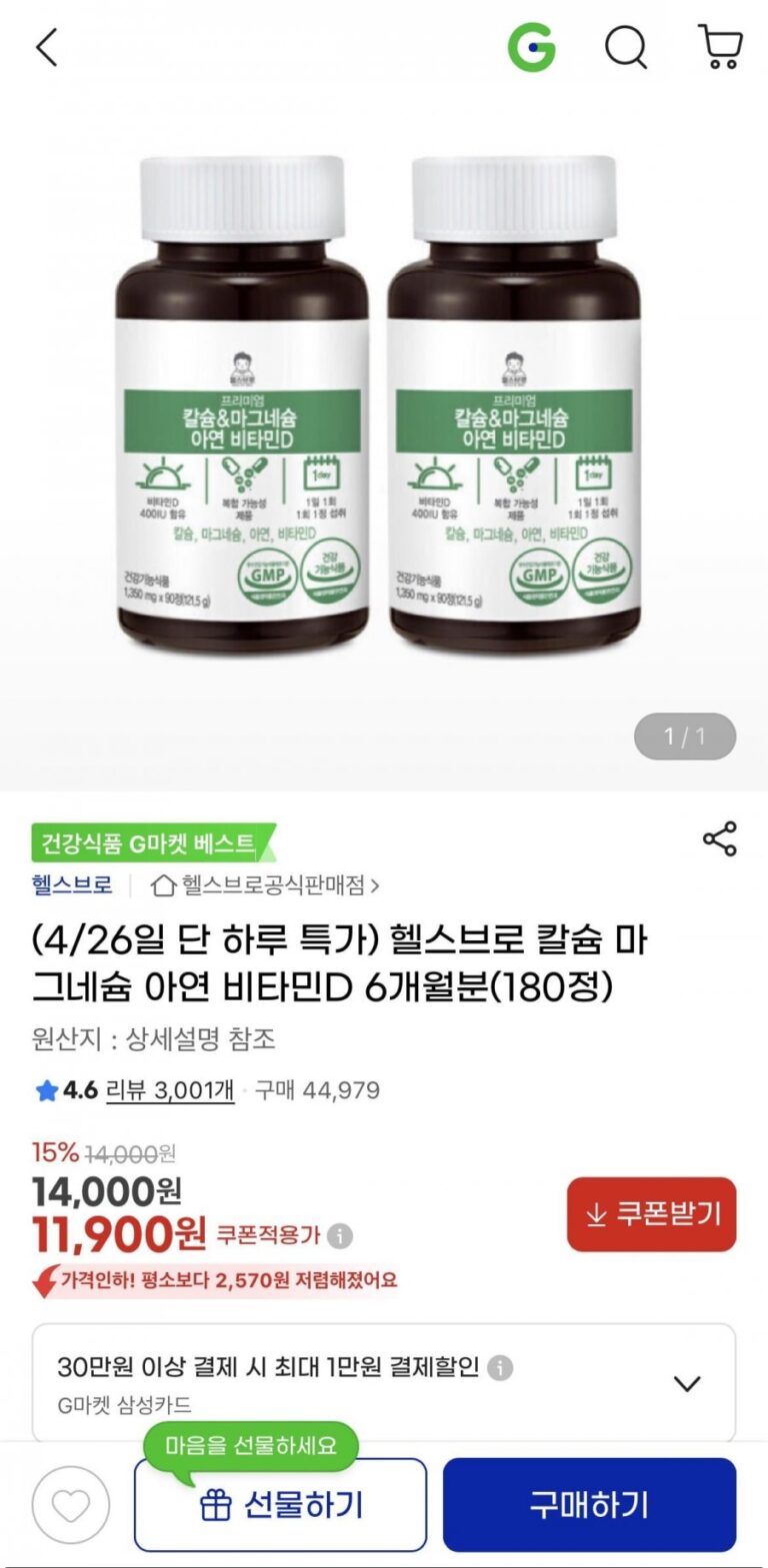This screenshot has height=1568, width=768.
Task: Add this product to your wishlist
Action: [x=71, y=1505]
